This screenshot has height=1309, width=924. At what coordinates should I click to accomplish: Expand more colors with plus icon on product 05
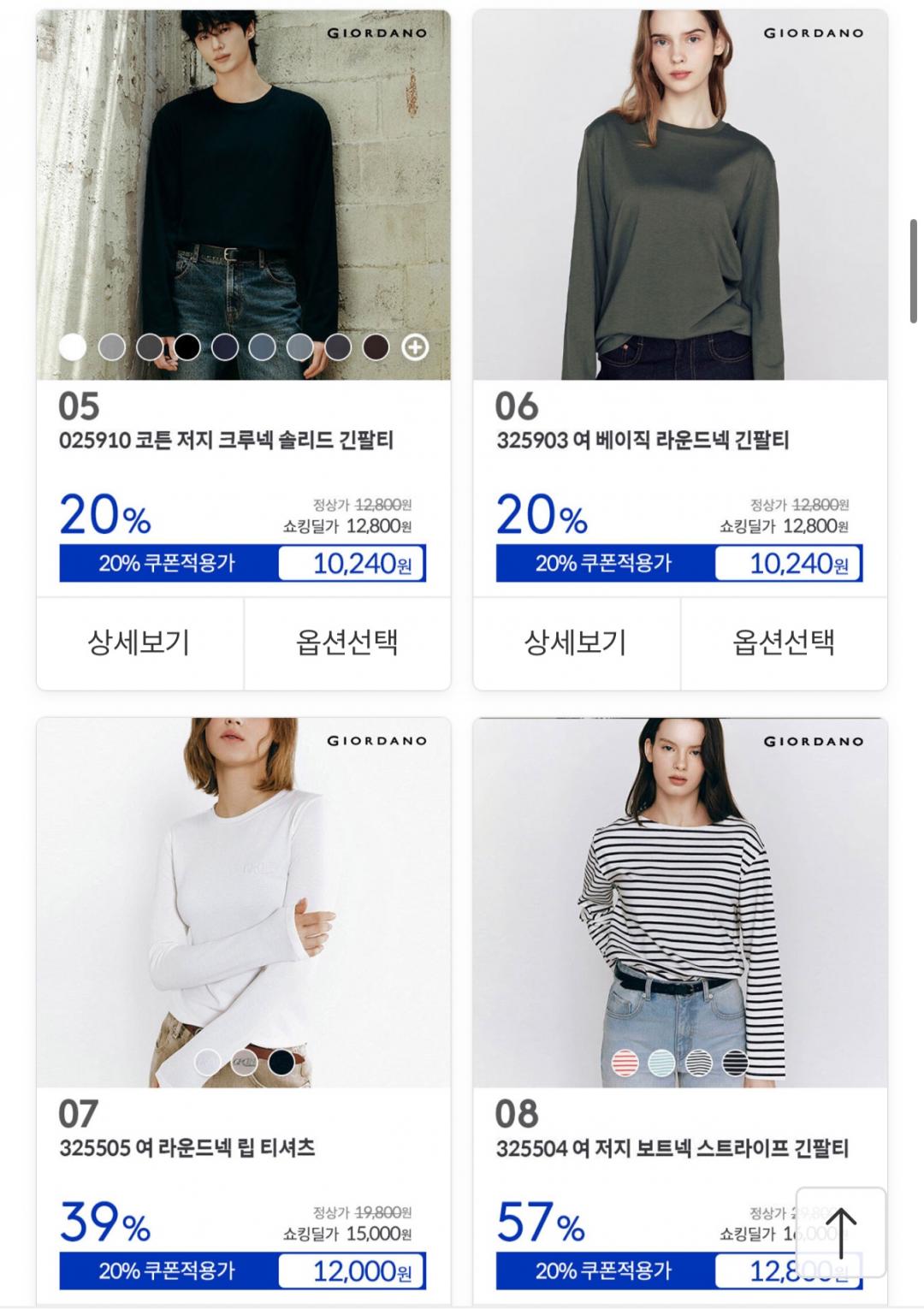(x=415, y=347)
